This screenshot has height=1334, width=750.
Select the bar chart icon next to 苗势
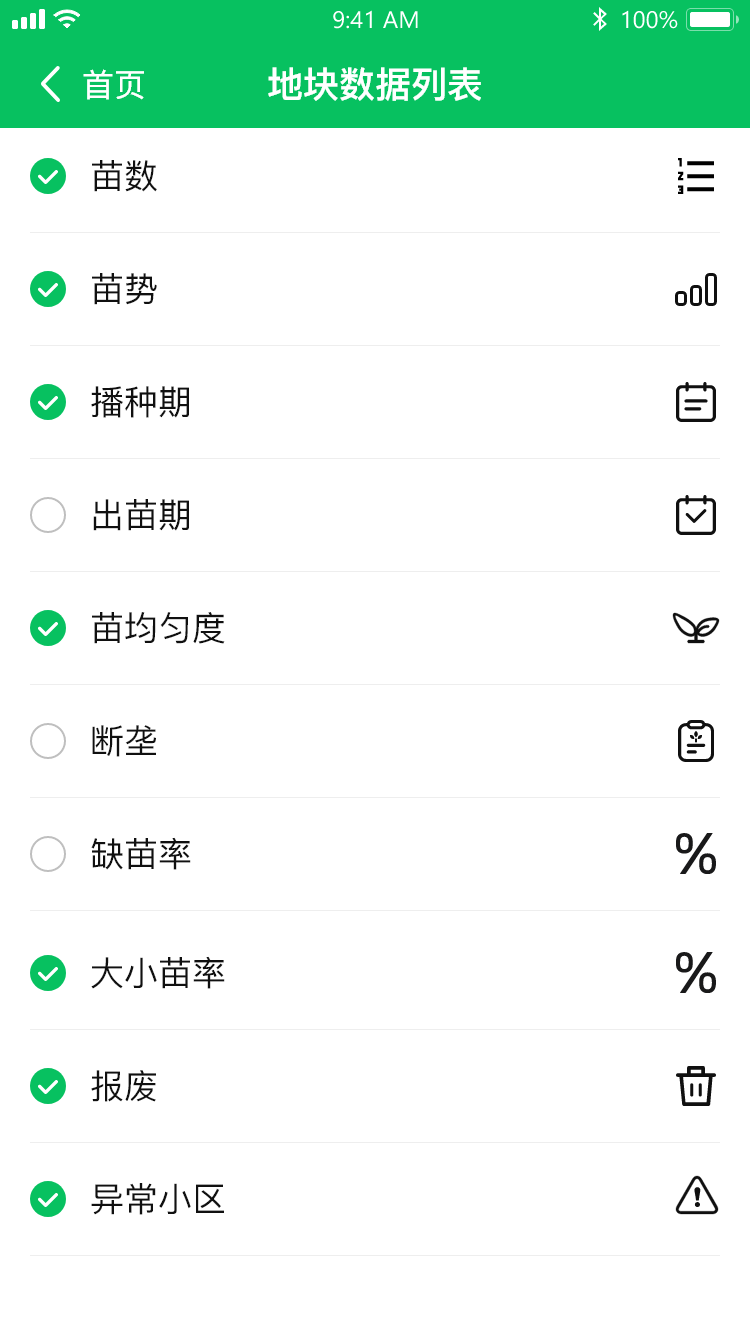tap(696, 289)
